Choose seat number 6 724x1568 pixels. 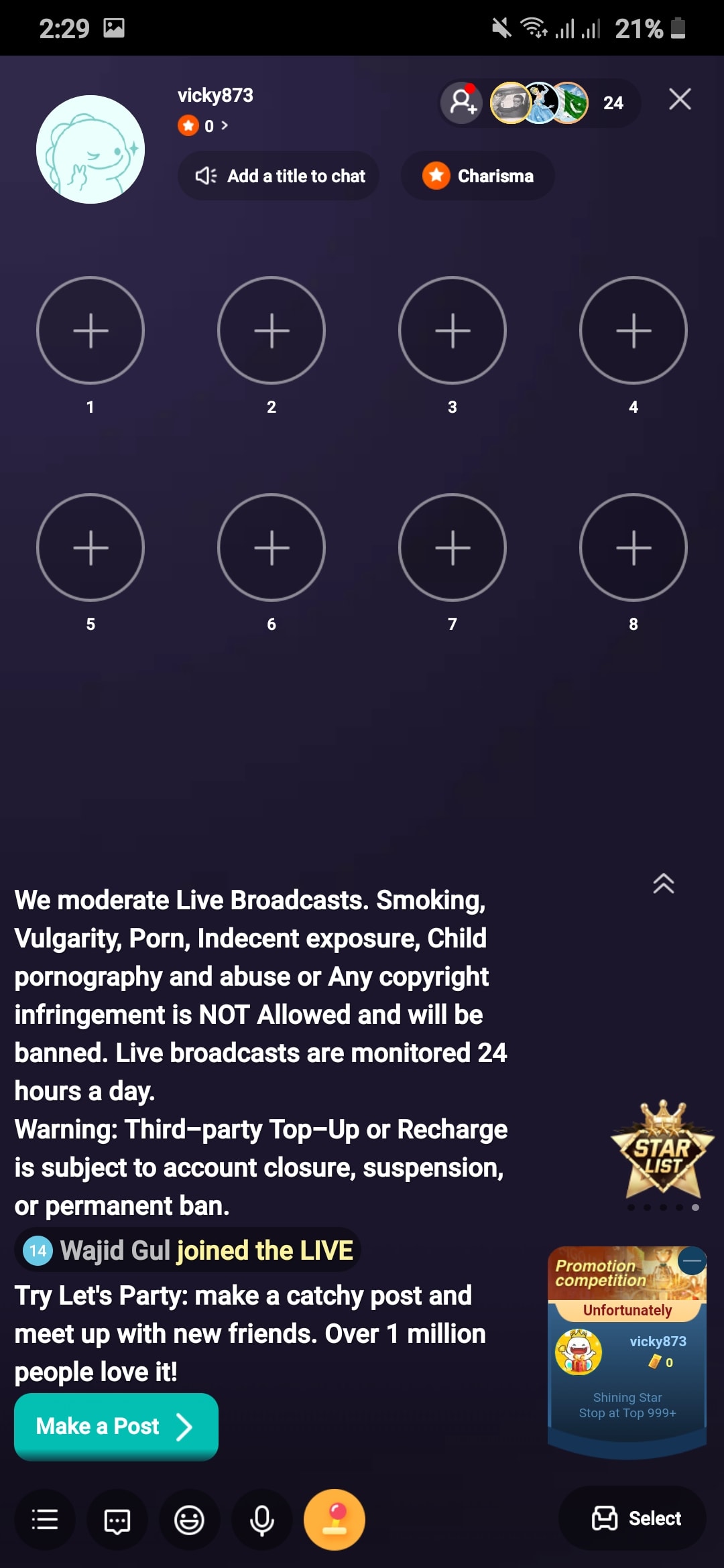pyautogui.click(x=271, y=547)
